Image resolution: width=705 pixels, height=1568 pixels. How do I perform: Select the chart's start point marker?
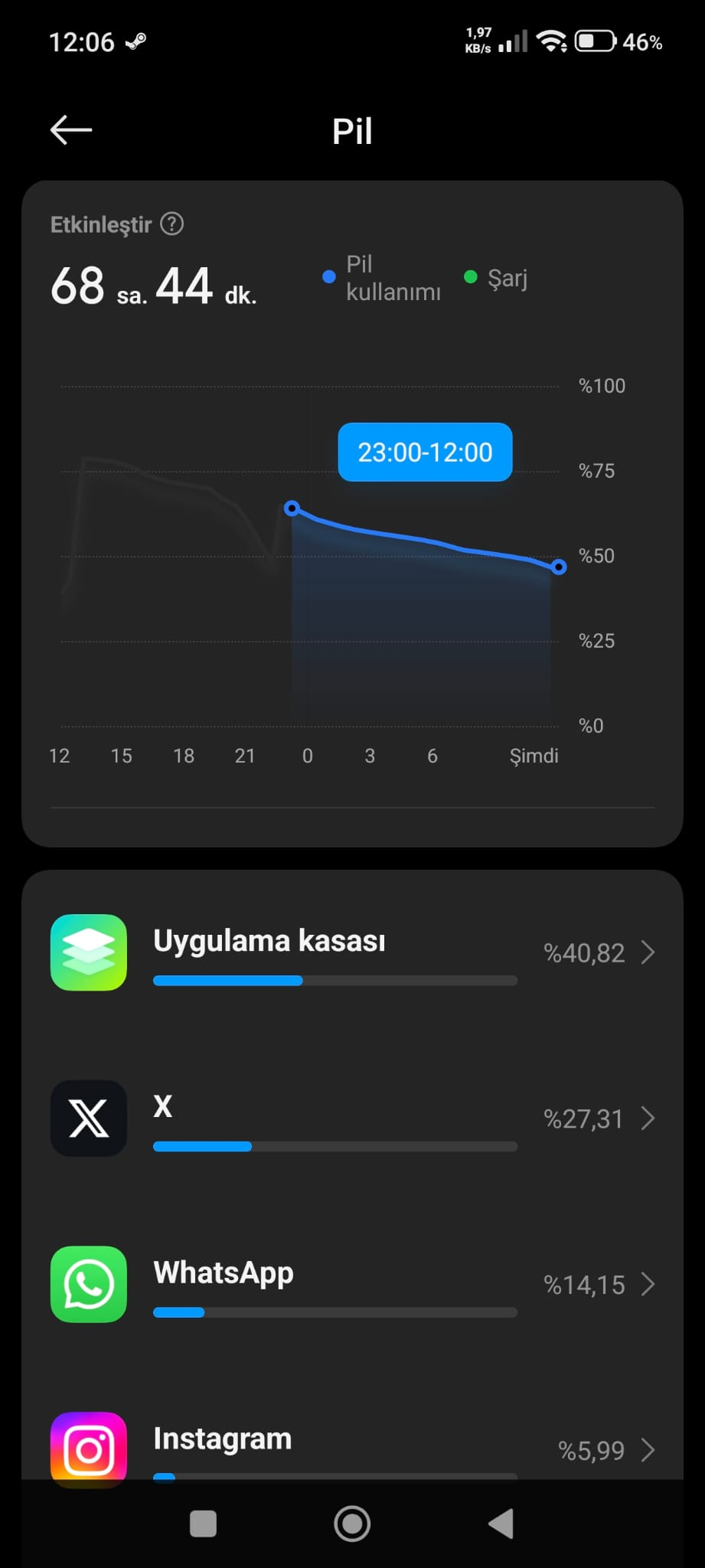tap(292, 508)
